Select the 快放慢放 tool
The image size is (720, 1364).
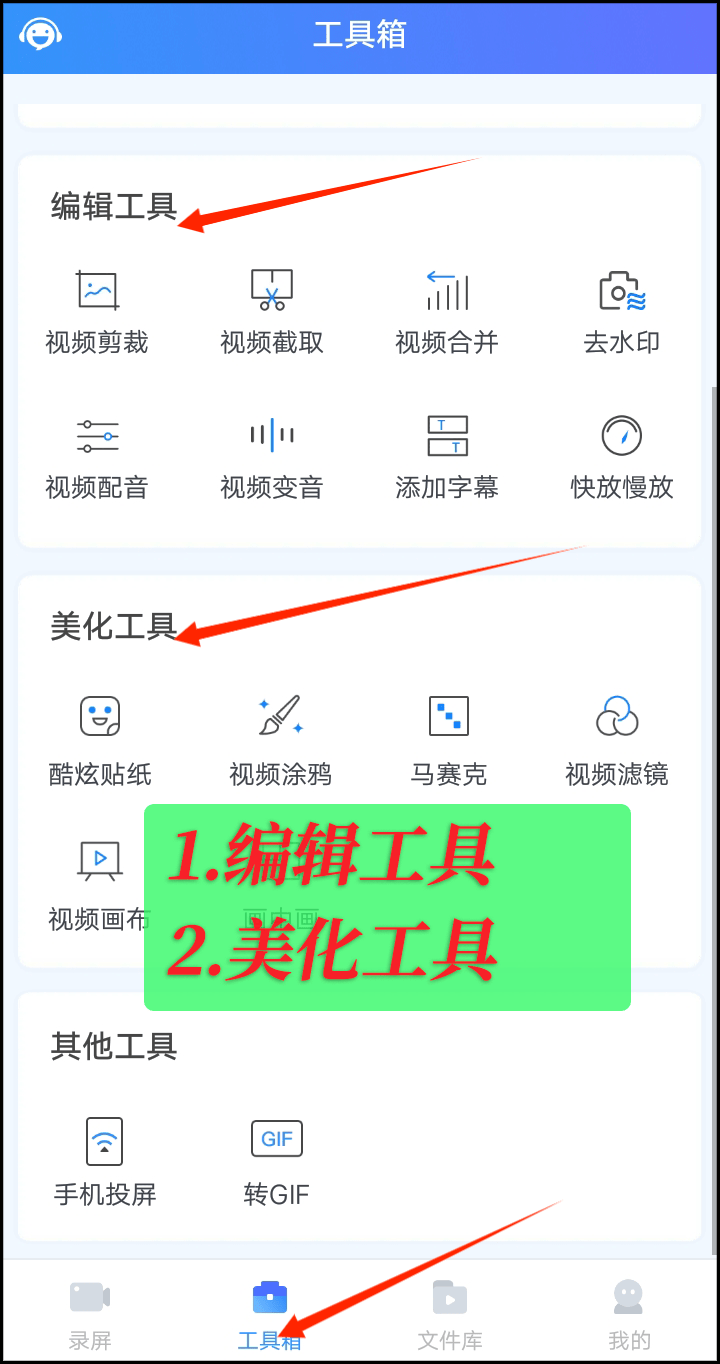622,456
